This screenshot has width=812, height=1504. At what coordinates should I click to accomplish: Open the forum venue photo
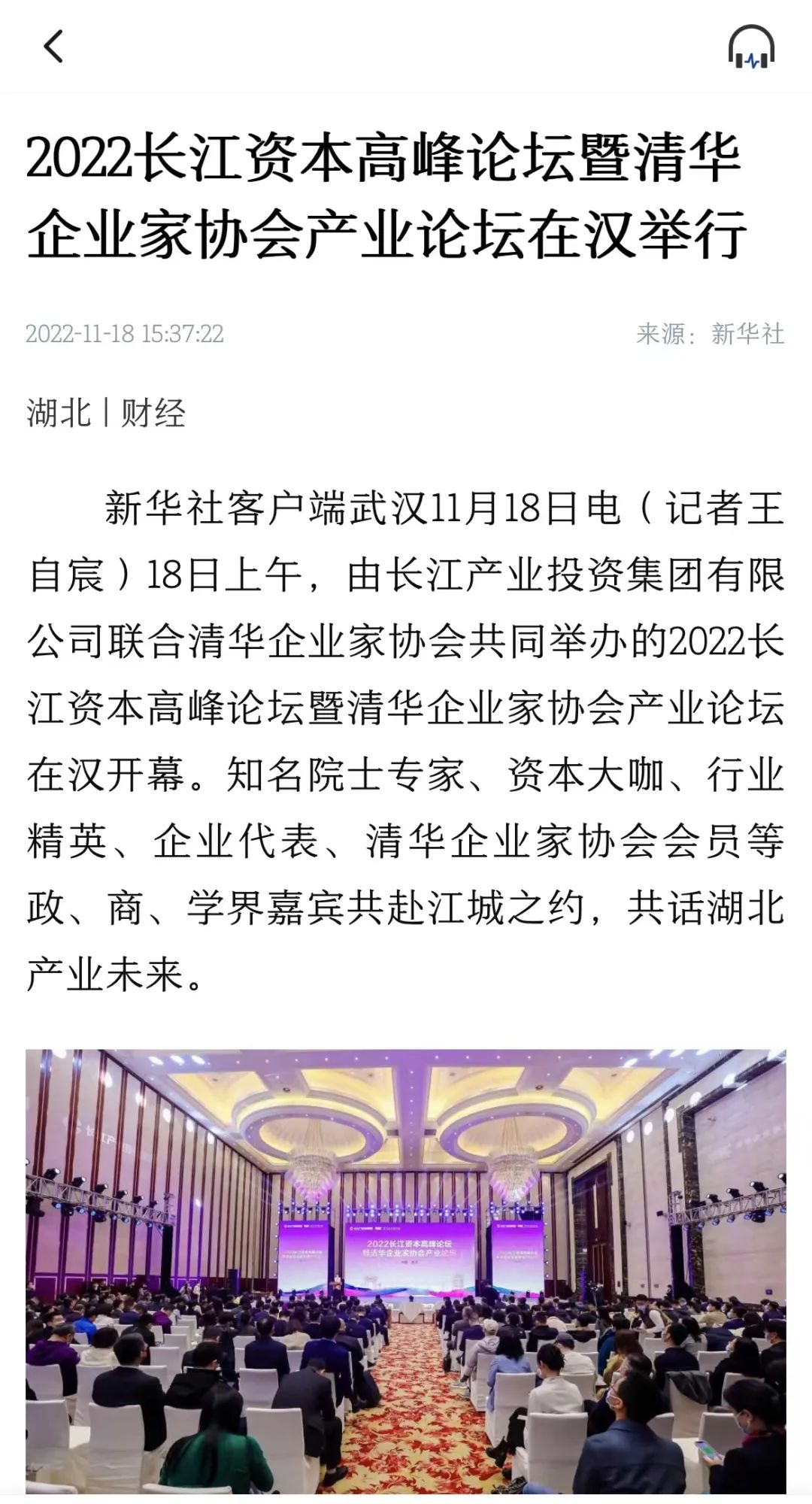click(x=406, y=1271)
